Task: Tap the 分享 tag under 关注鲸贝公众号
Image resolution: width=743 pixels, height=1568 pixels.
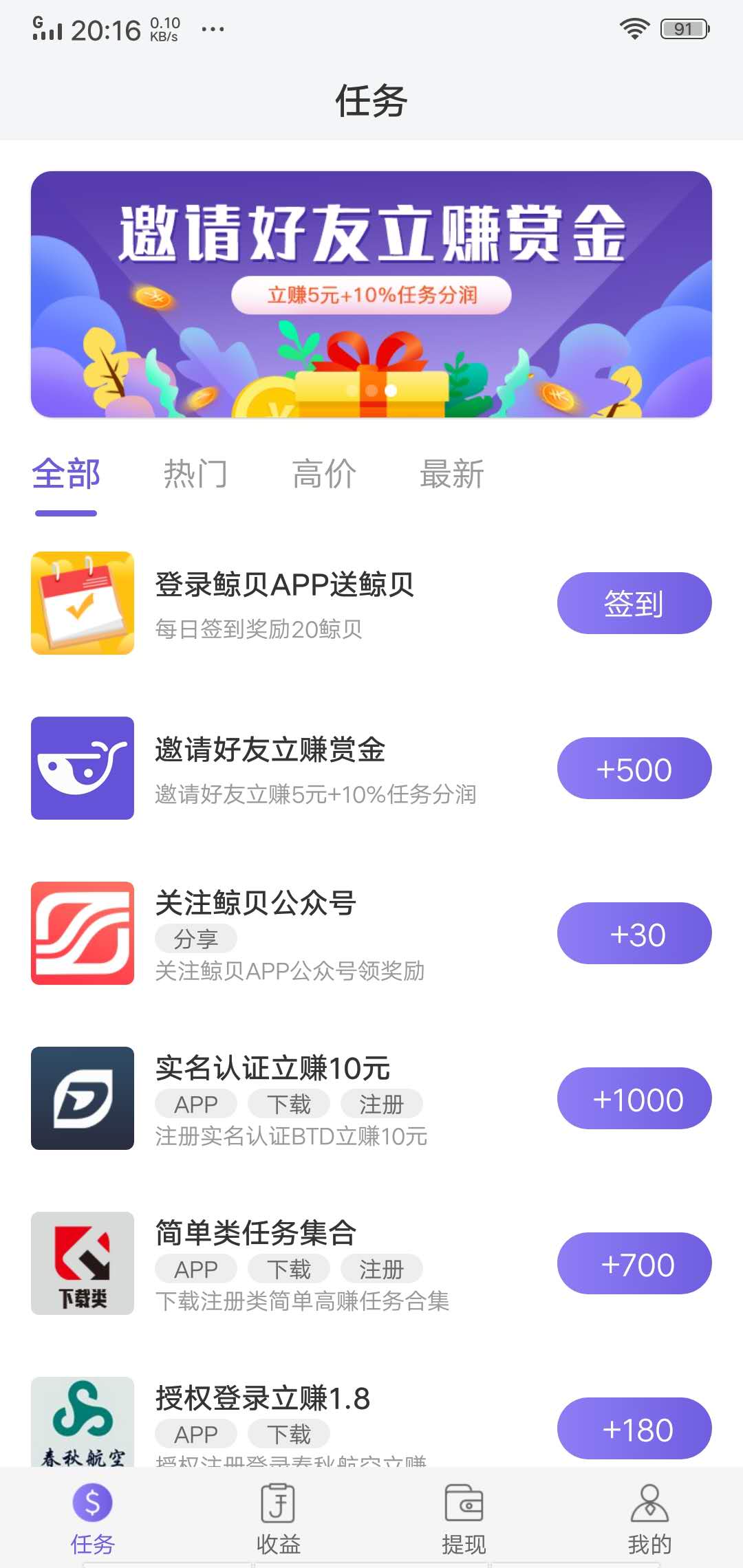Action: point(195,938)
